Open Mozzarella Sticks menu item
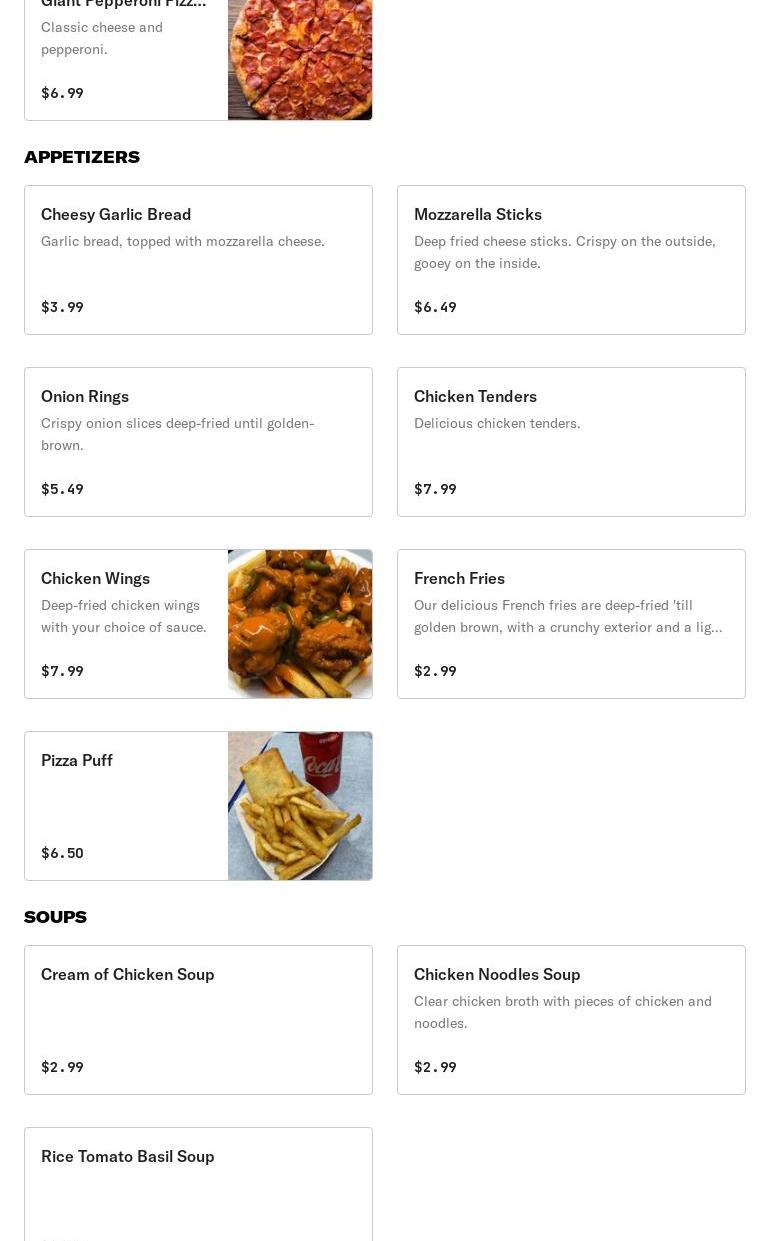The height and width of the screenshot is (1241, 770). click(x=571, y=260)
